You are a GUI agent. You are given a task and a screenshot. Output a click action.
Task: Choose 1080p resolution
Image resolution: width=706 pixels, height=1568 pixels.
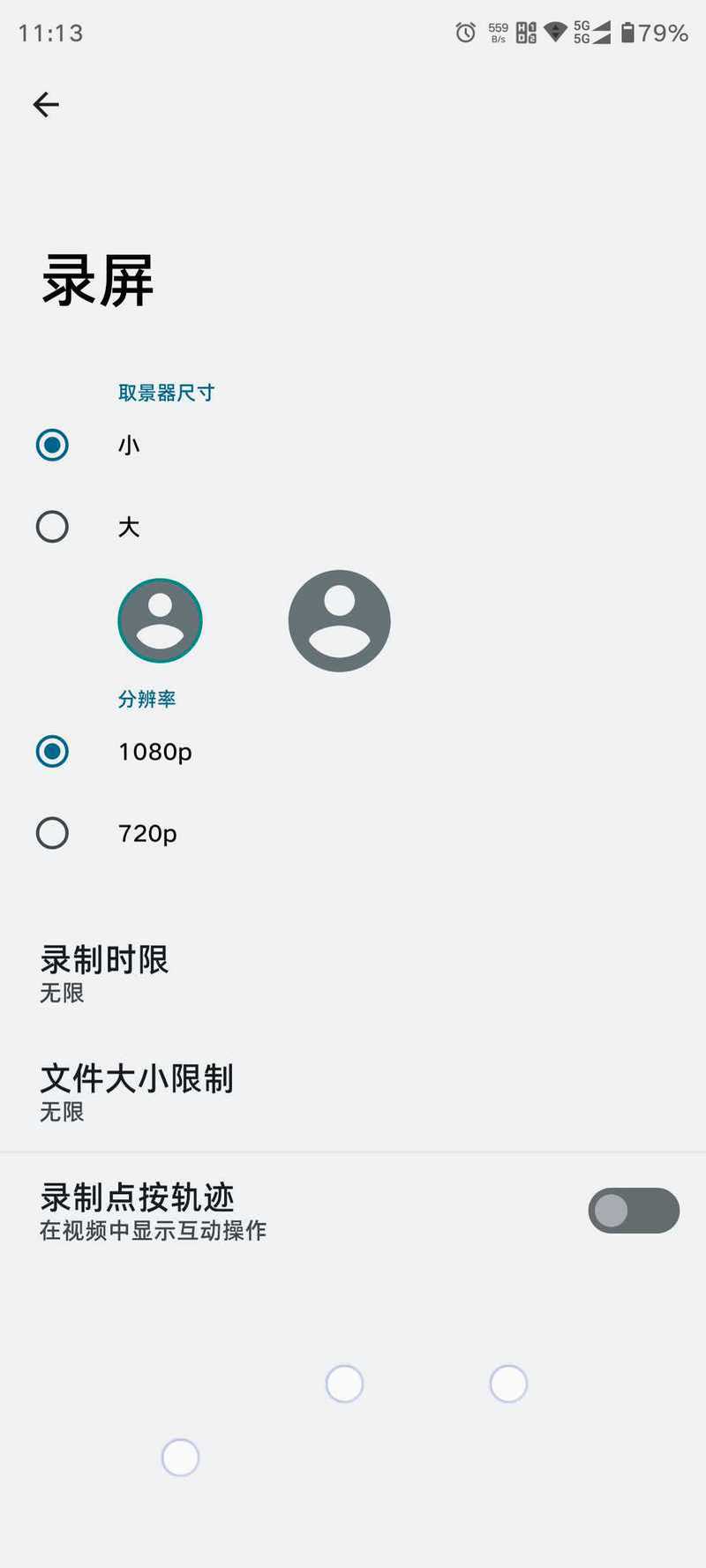[53, 752]
